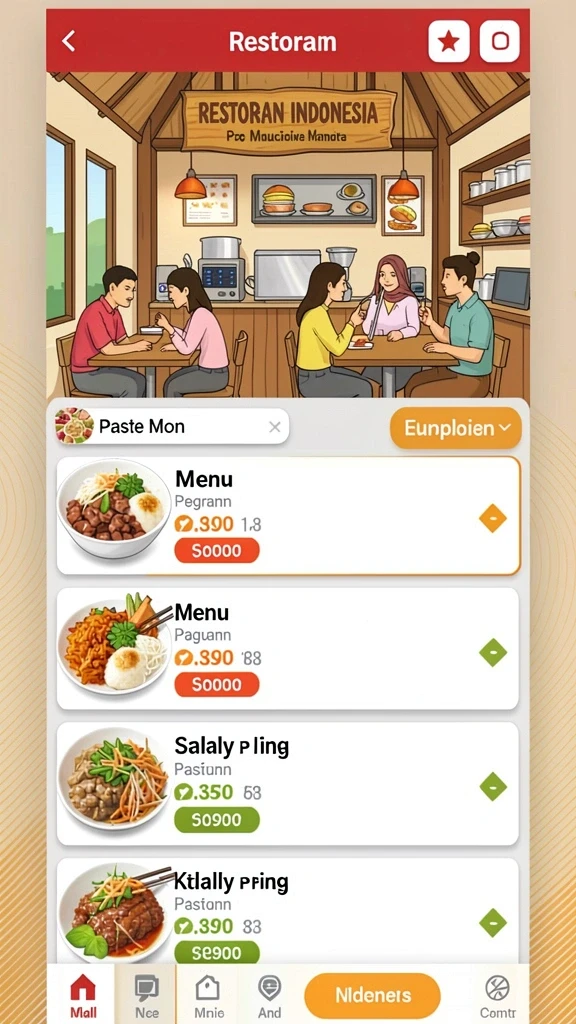
Task: Clear the Paste Mon search field
Action: (275, 427)
